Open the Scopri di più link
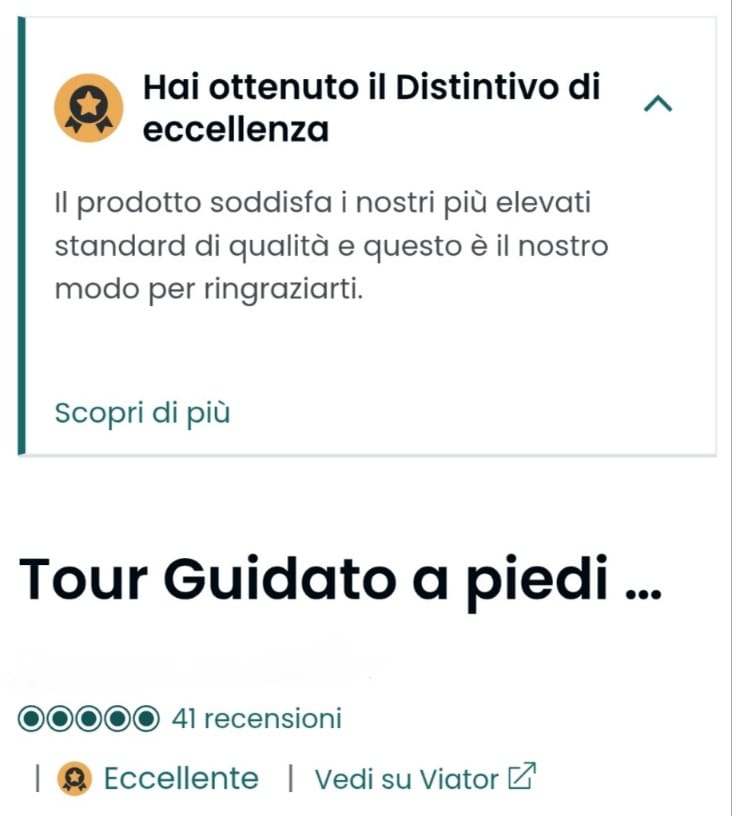 (142, 413)
